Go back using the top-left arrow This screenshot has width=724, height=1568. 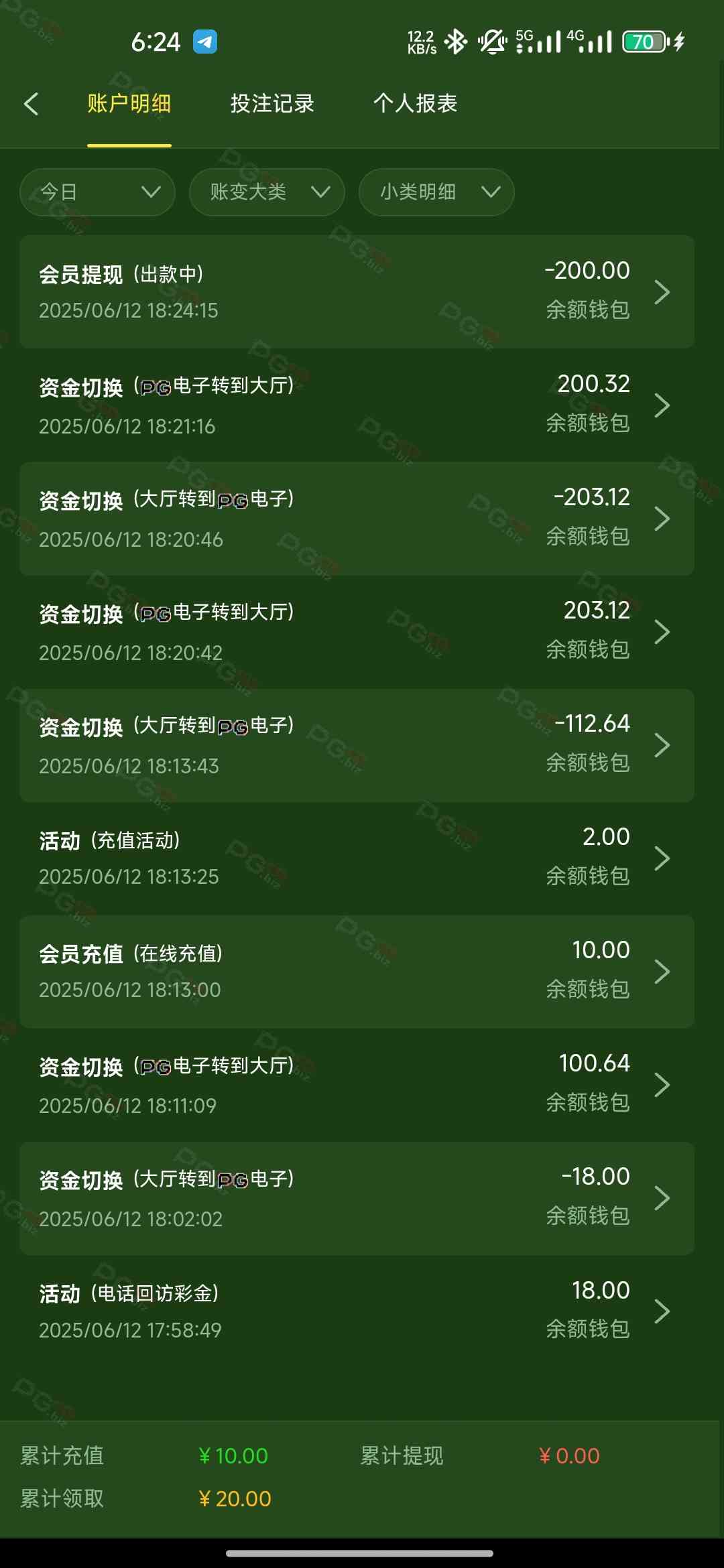coord(32,104)
